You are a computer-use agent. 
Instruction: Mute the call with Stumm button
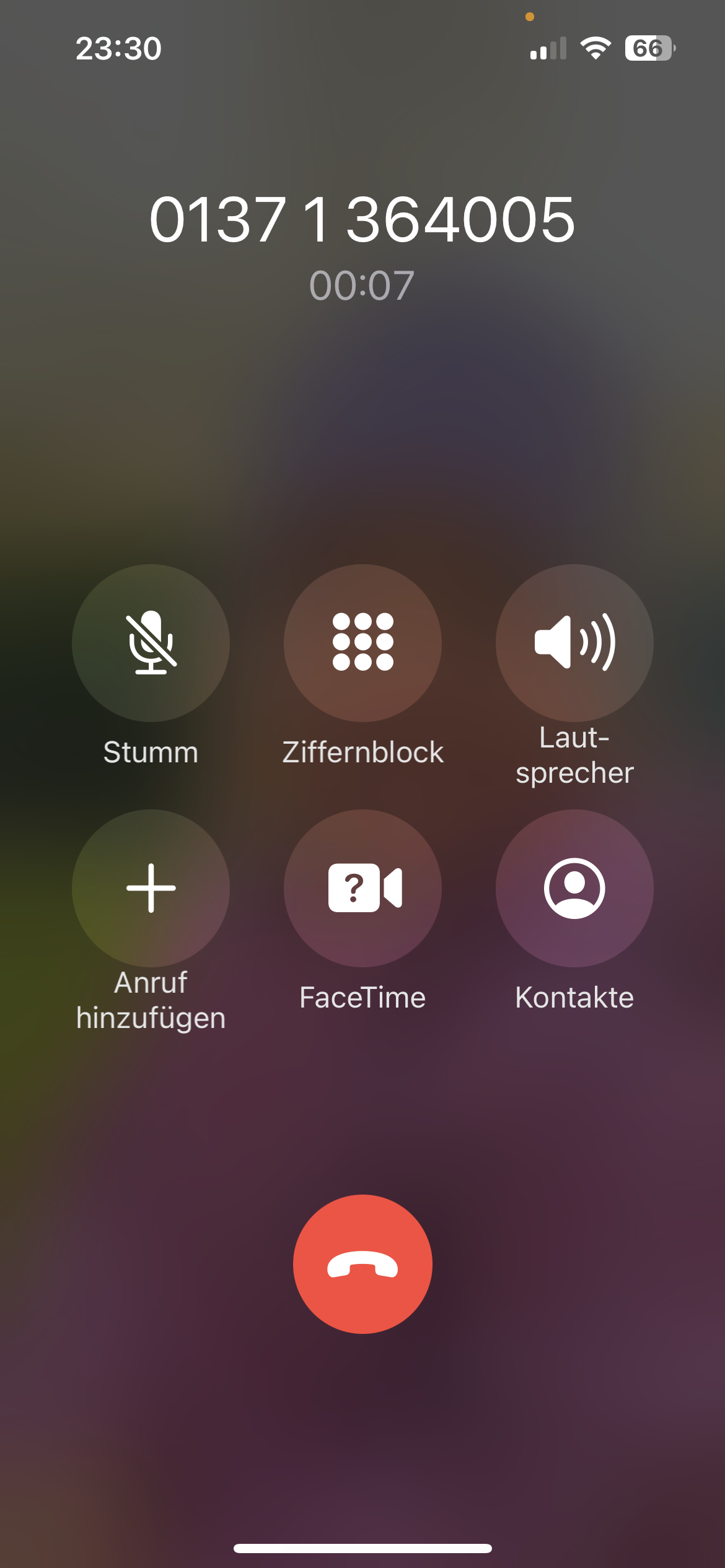pos(151,643)
